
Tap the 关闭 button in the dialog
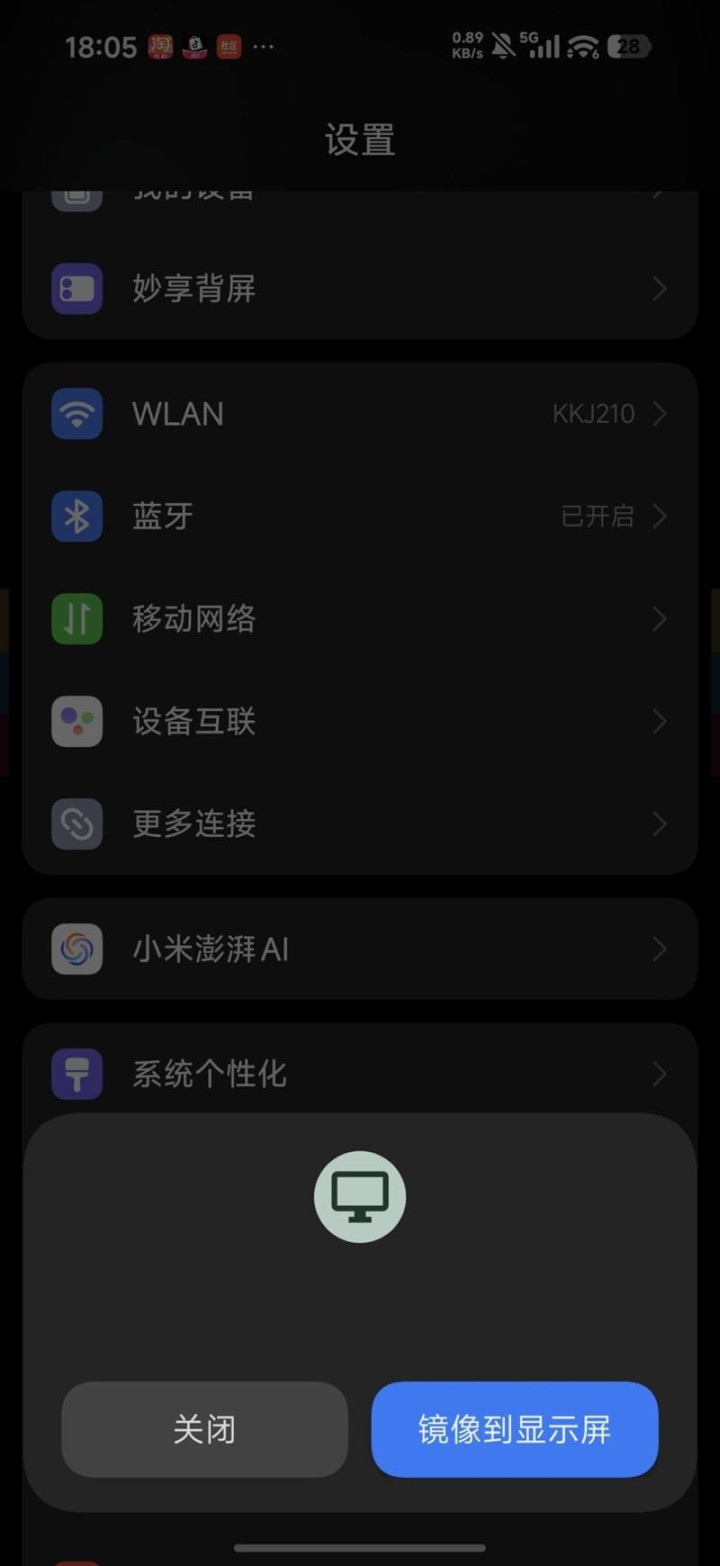pyautogui.click(x=204, y=1429)
